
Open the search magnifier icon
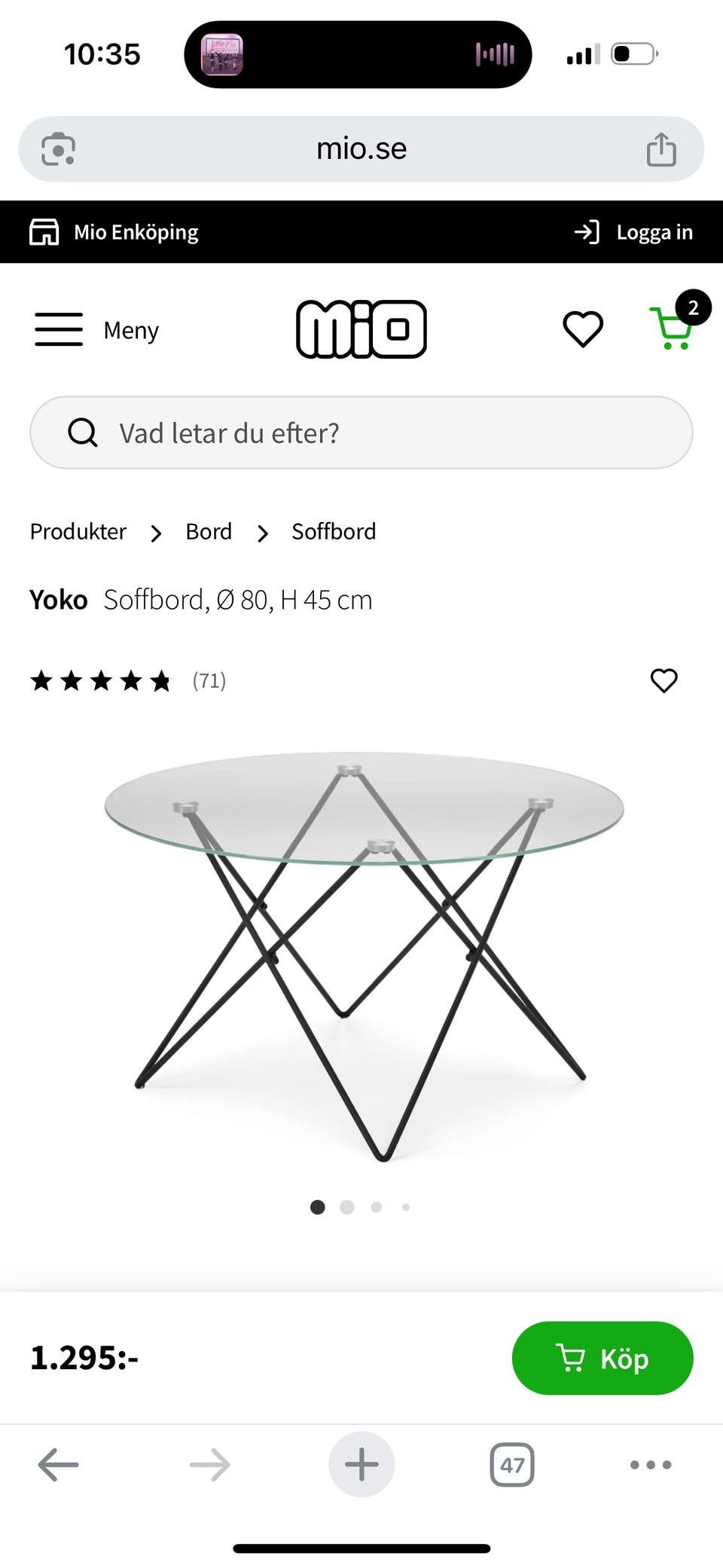pyautogui.click(x=83, y=432)
